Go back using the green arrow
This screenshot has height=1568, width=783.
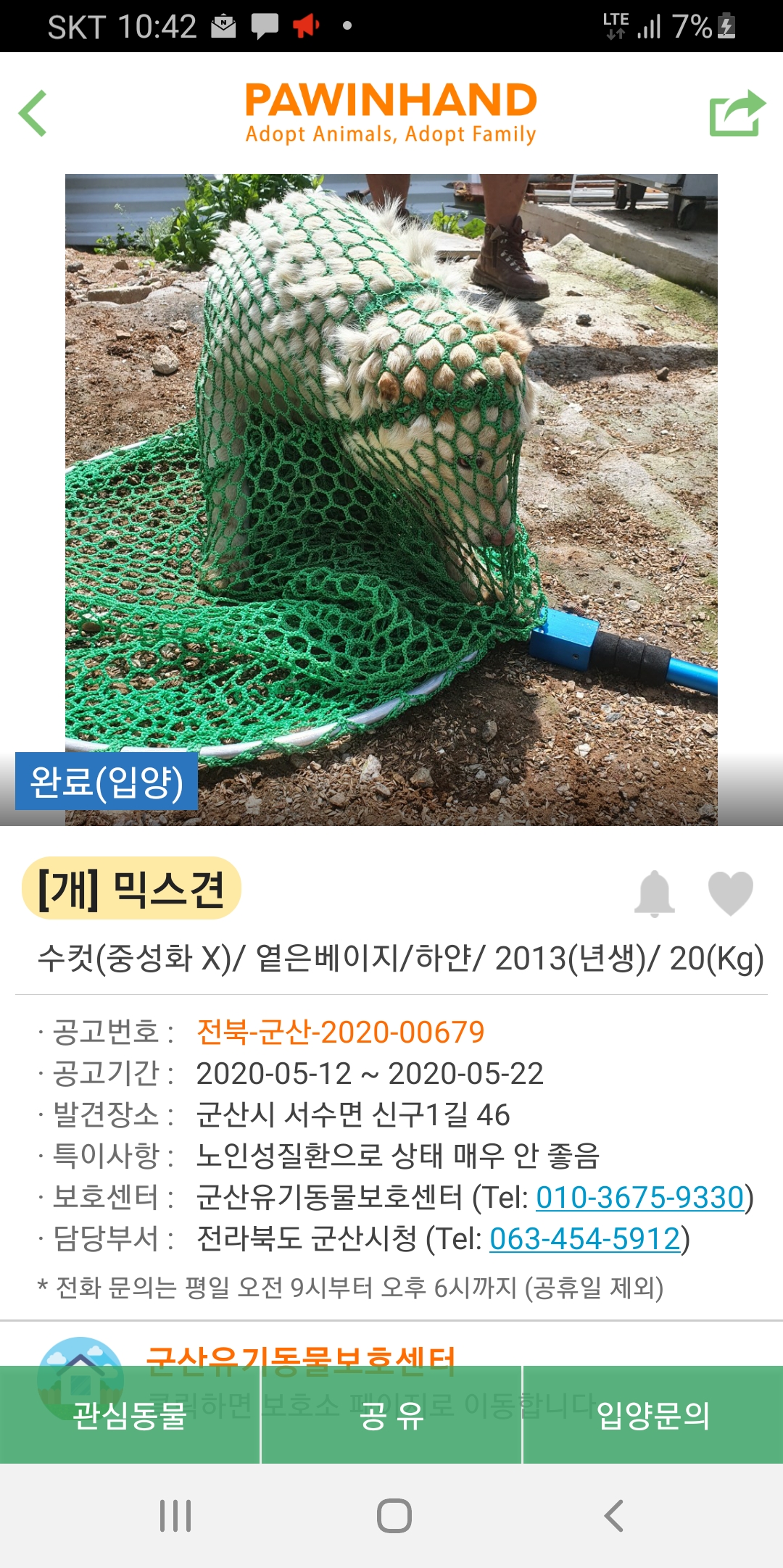pos(33,113)
